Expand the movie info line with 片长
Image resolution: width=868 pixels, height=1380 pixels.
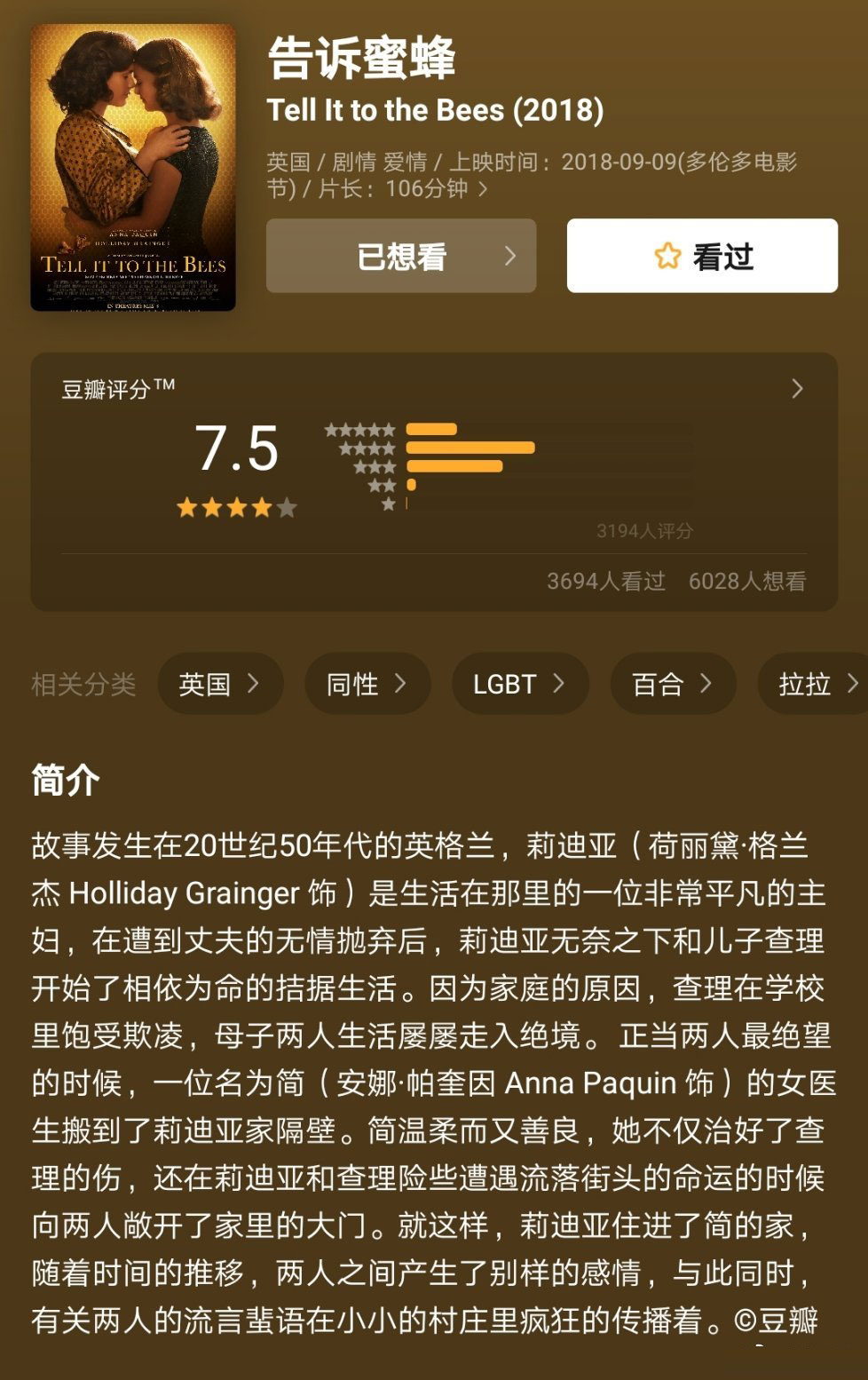(482, 188)
